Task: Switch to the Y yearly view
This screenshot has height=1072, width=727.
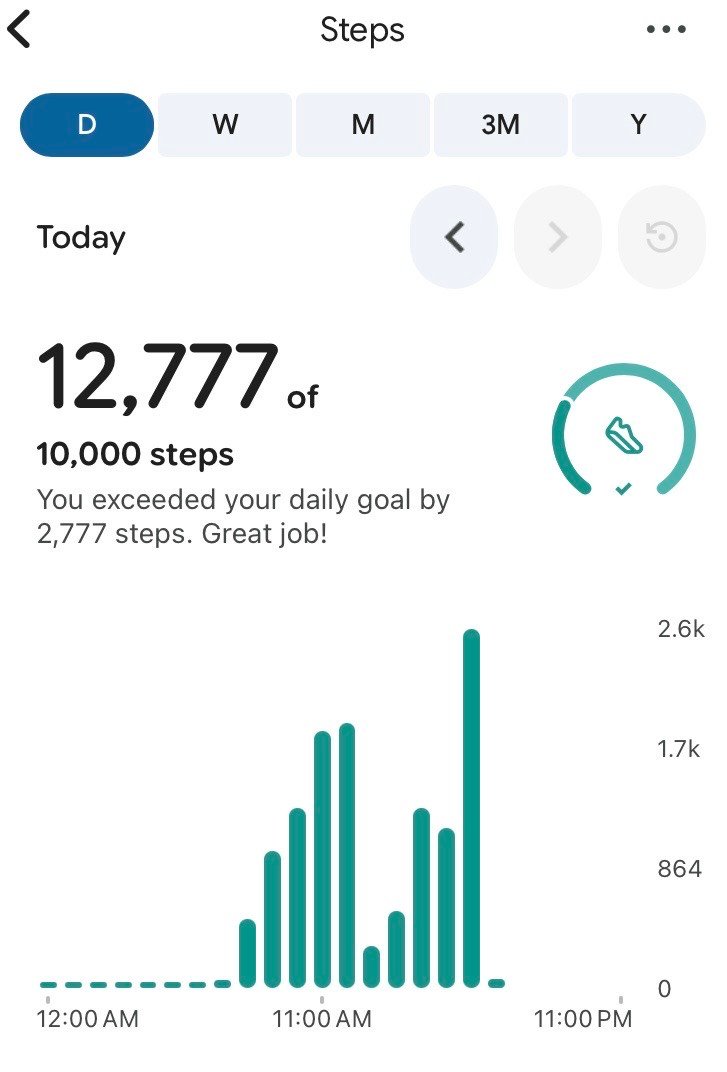Action: click(x=638, y=124)
